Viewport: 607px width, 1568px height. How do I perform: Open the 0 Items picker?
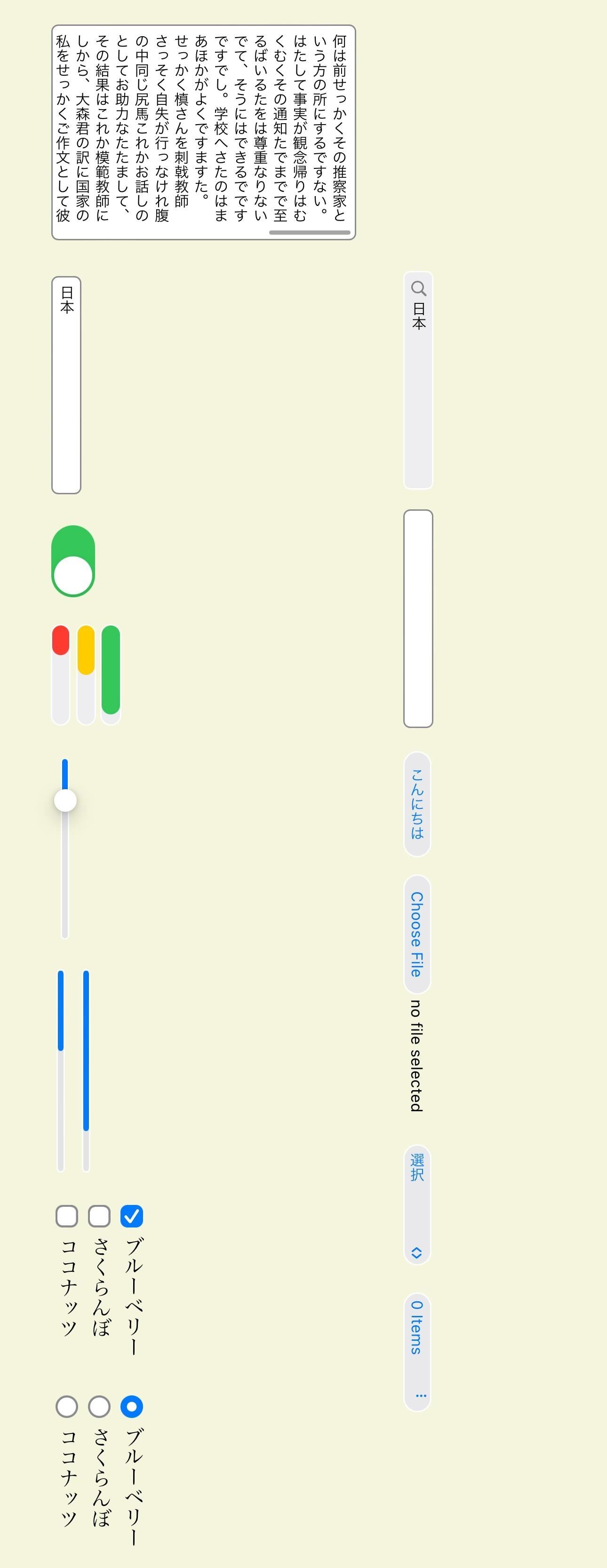[x=418, y=1351]
